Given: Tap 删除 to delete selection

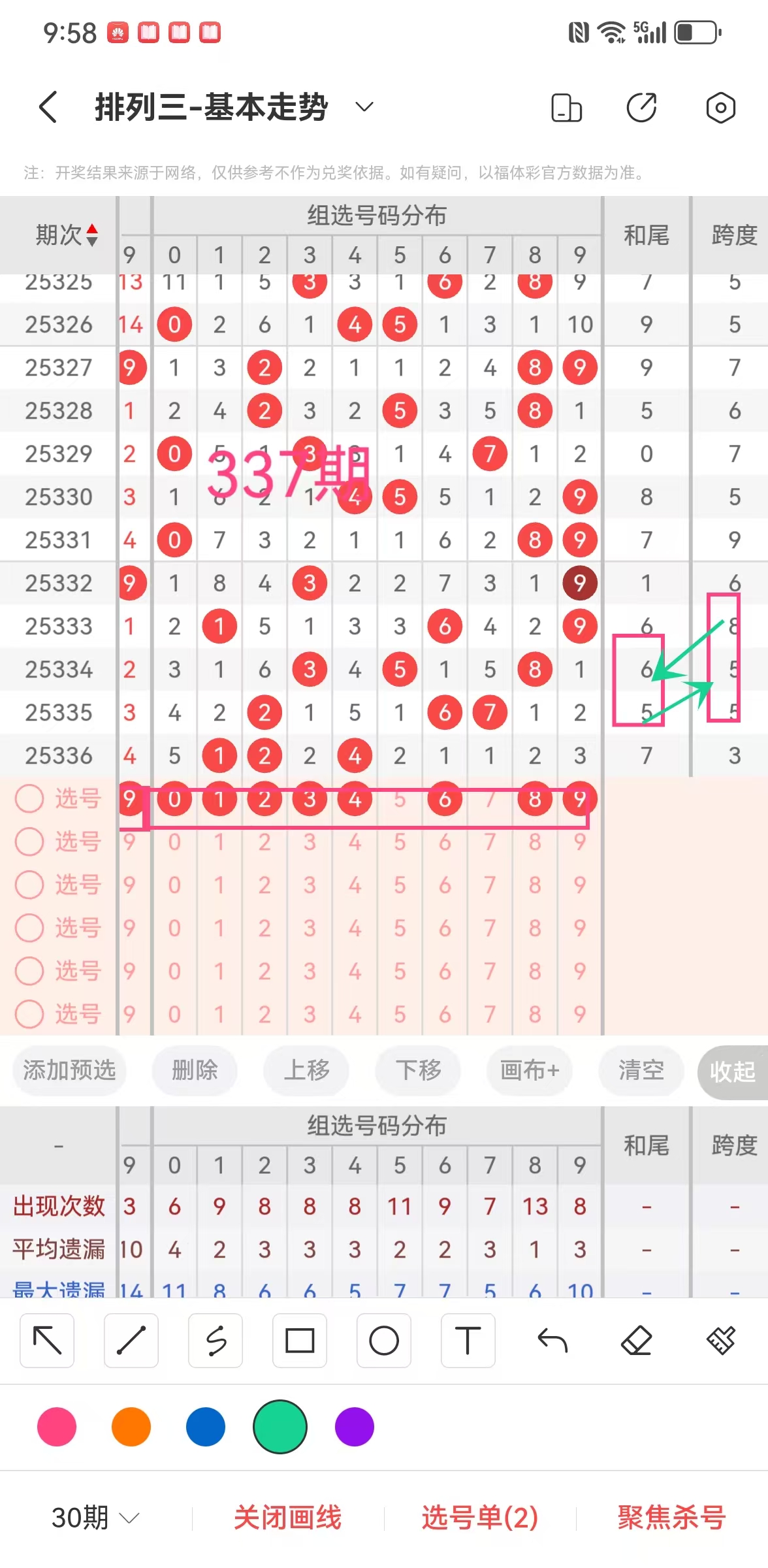Looking at the screenshot, I should (x=195, y=1070).
